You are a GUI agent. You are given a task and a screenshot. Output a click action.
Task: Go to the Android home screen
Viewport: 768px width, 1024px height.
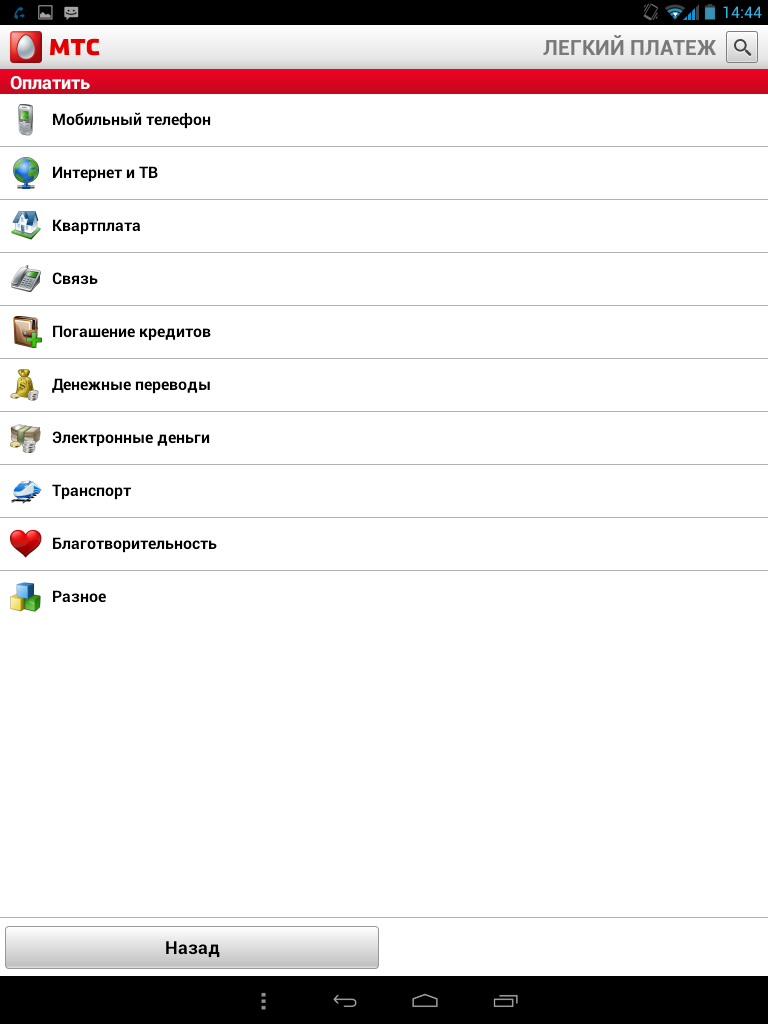coord(425,1000)
